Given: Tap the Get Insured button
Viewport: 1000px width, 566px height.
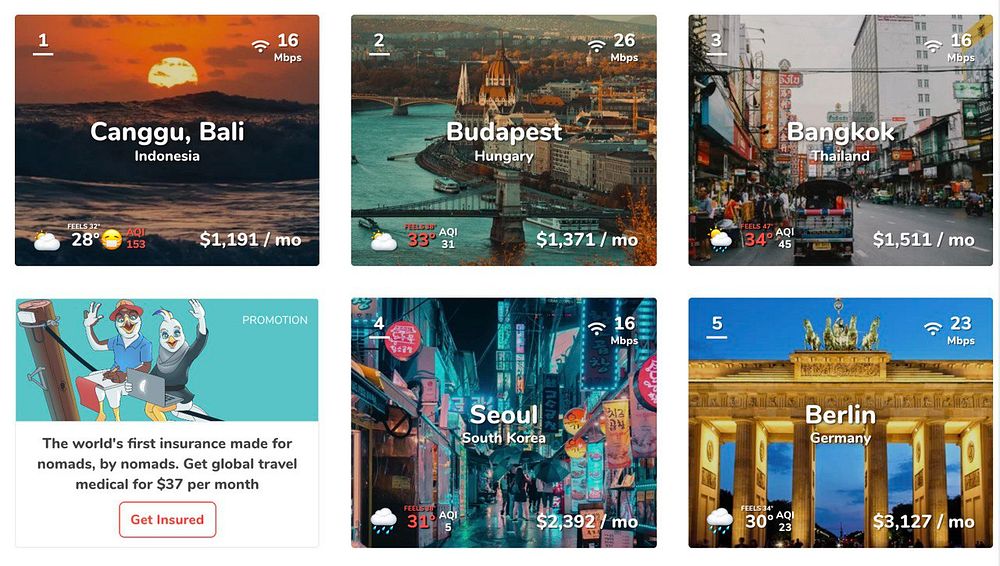Looking at the screenshot, I should (x=167, y=520).
